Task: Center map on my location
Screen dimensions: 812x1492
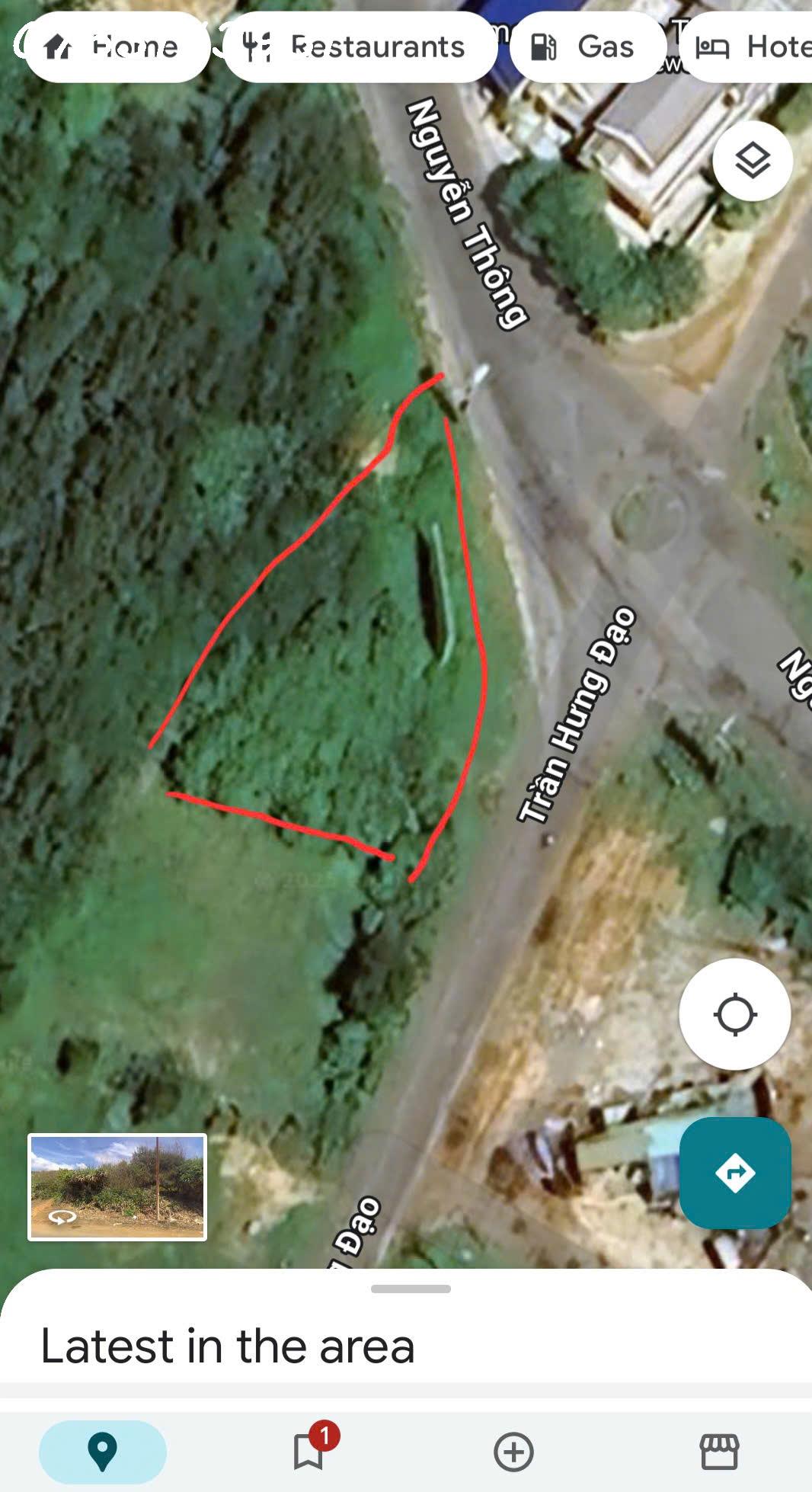Action: pos(734,1015)
